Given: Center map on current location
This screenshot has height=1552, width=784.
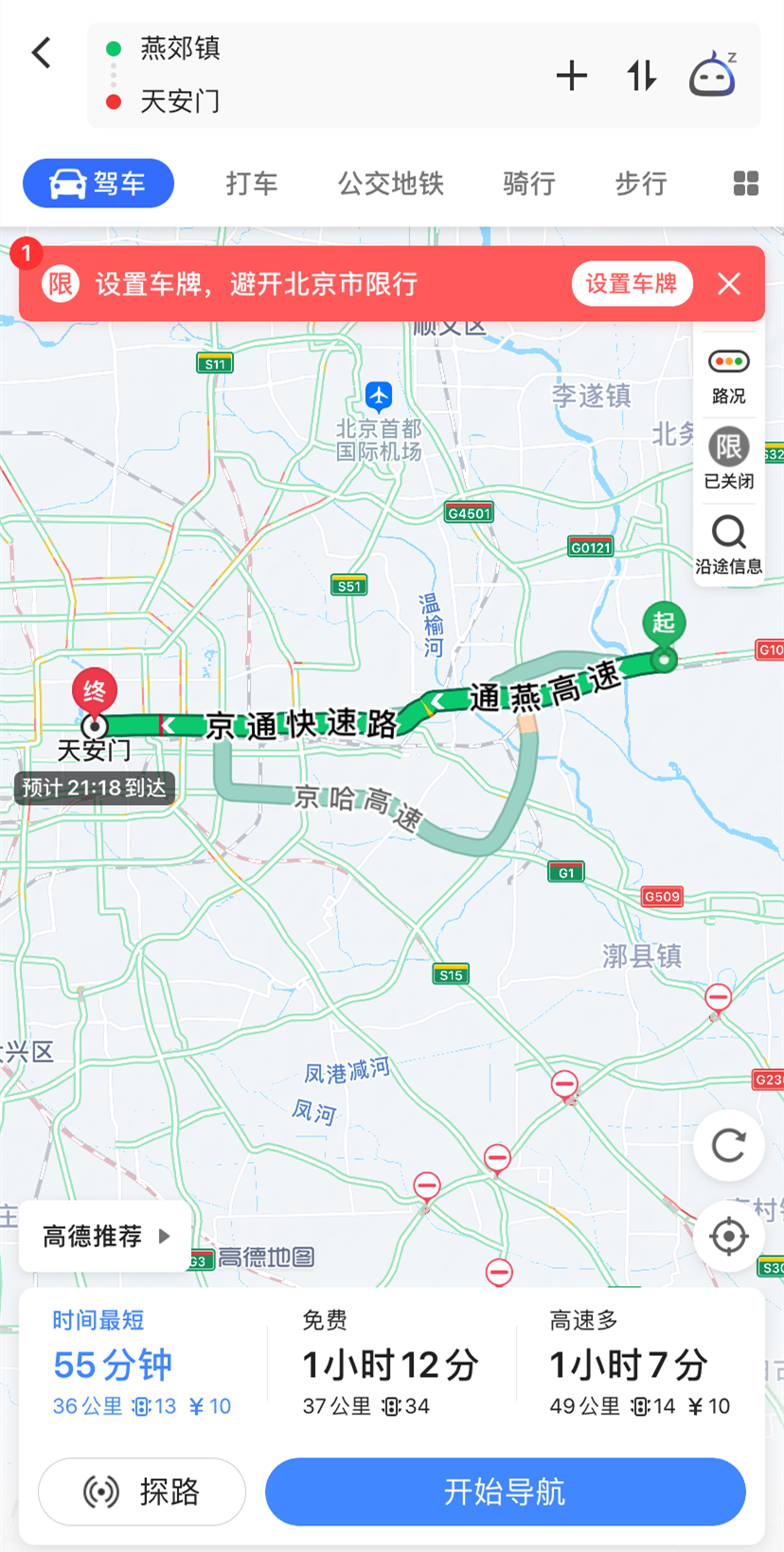Looking at the screenshot, I should tap(728, 1237).
